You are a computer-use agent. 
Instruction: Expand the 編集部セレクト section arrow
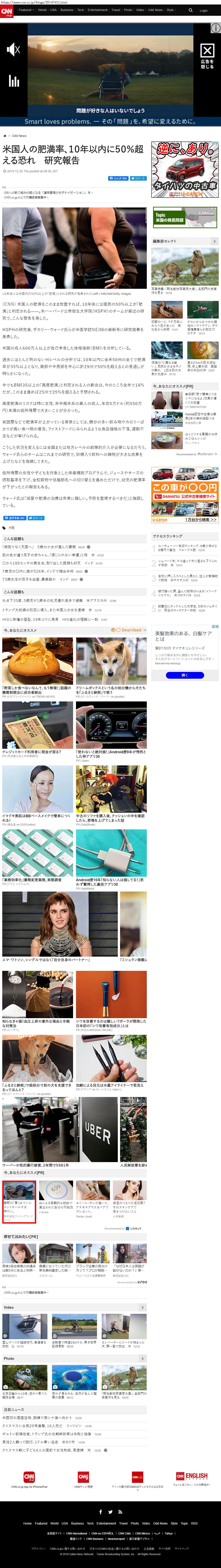pos(214,241)
